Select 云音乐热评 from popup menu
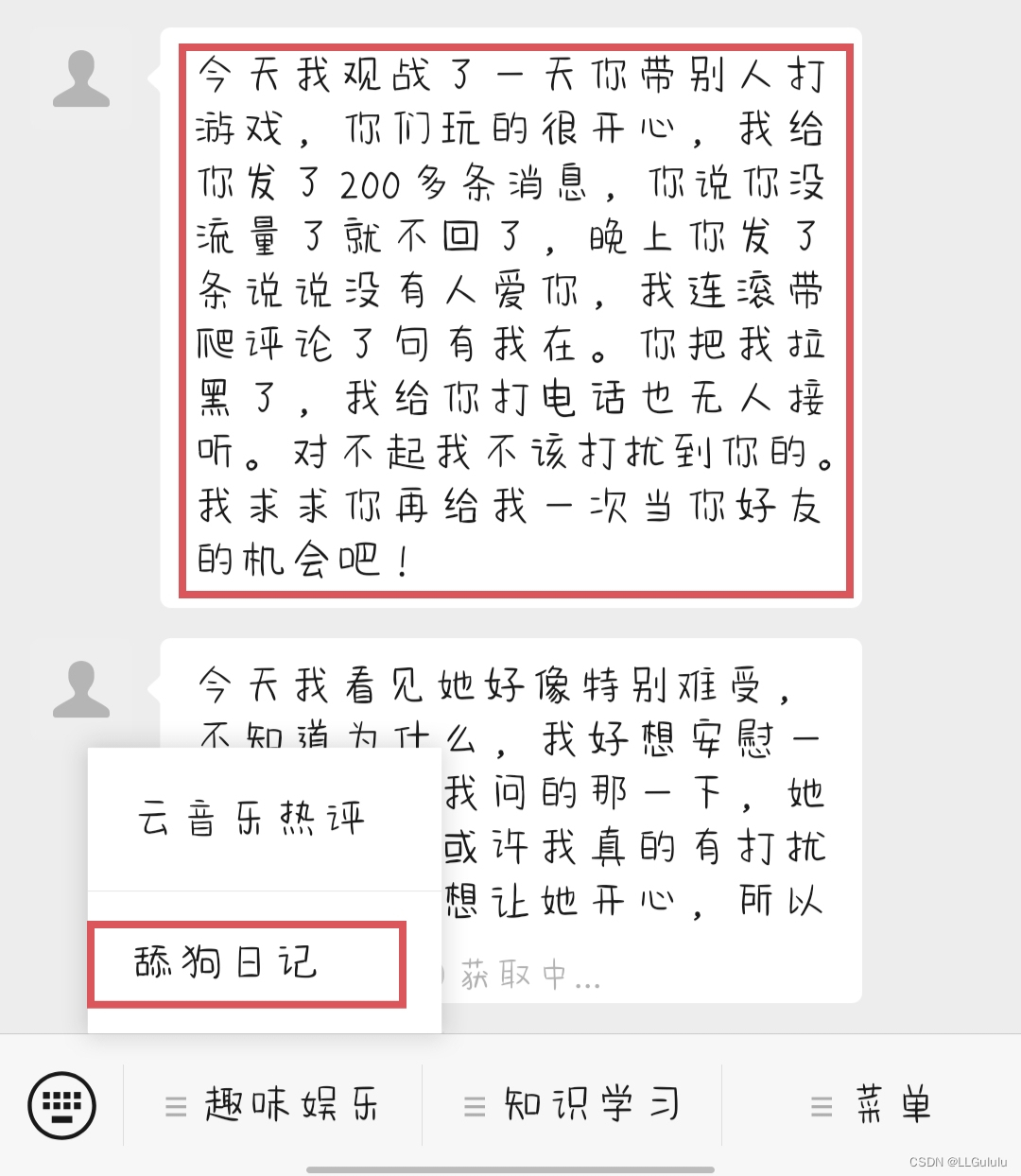This screenshot has width=1021, height=1176. (x=251, y=819)
